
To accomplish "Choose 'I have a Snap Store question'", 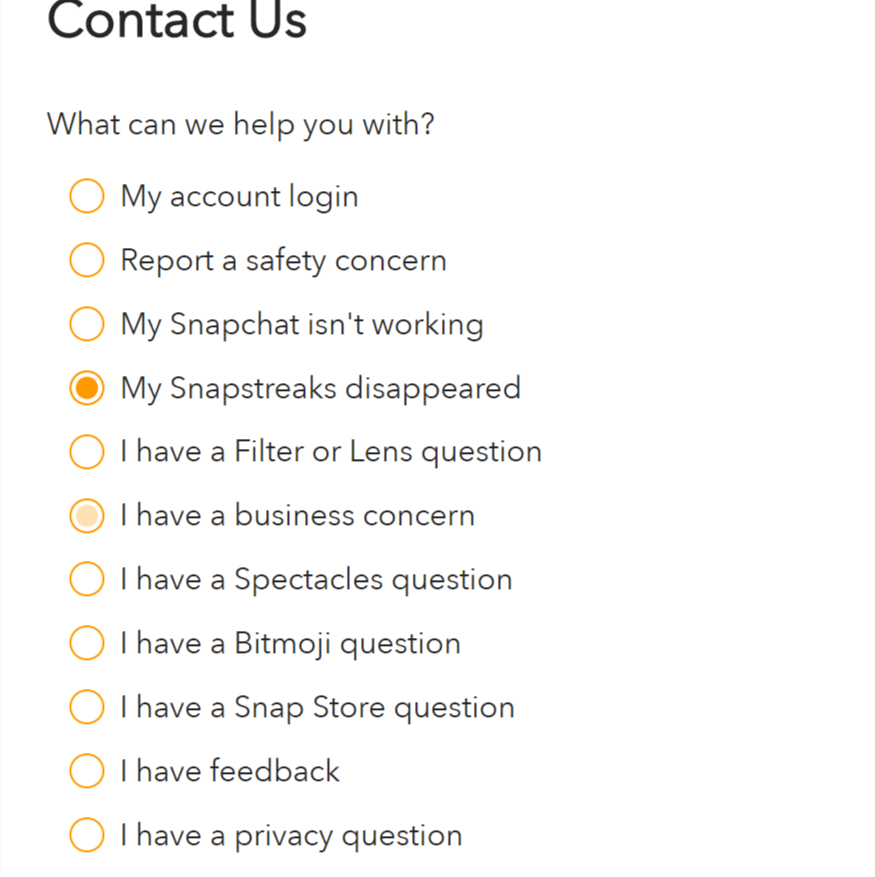I will click(87, 707).
